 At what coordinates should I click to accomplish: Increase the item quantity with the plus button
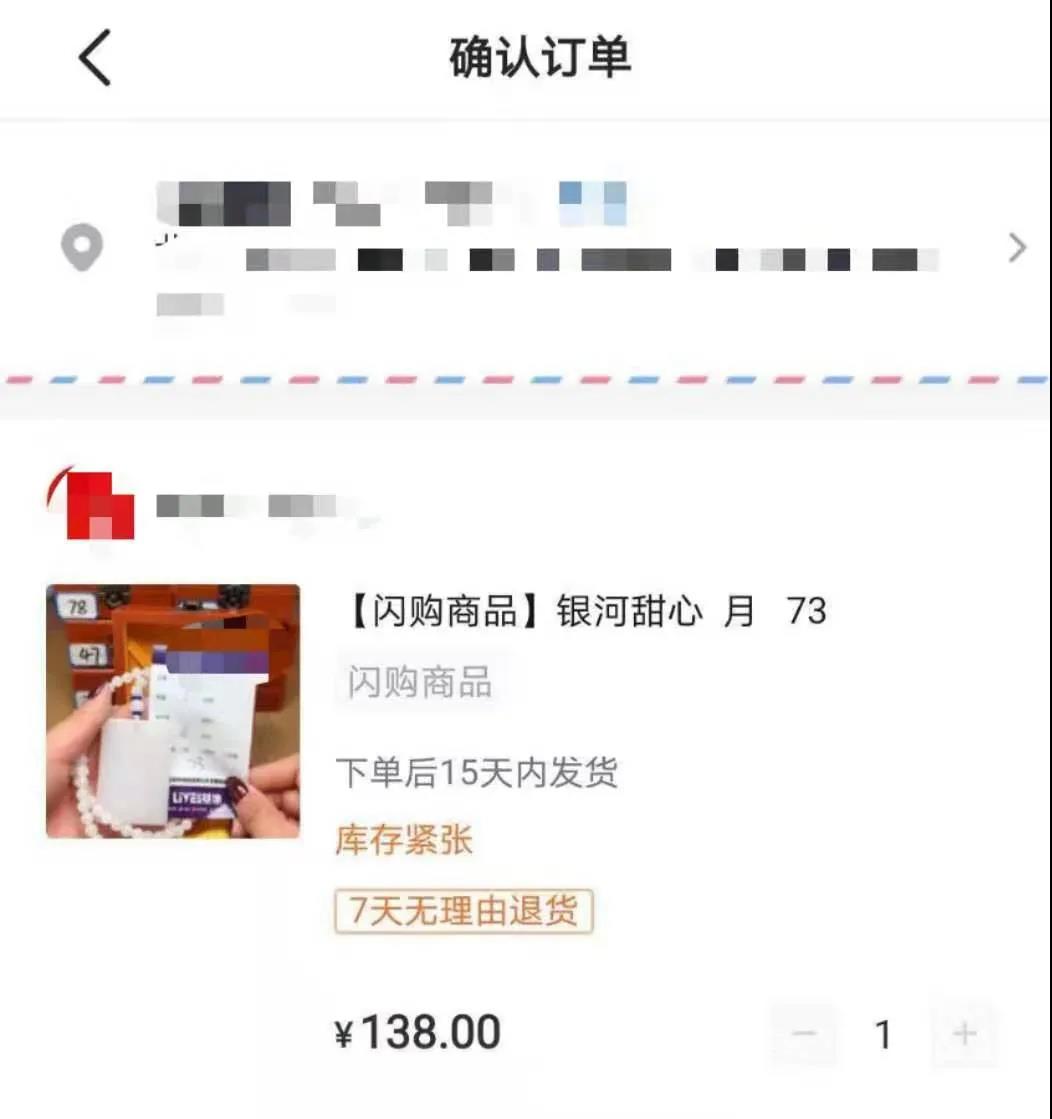(x=964, y=1034)
